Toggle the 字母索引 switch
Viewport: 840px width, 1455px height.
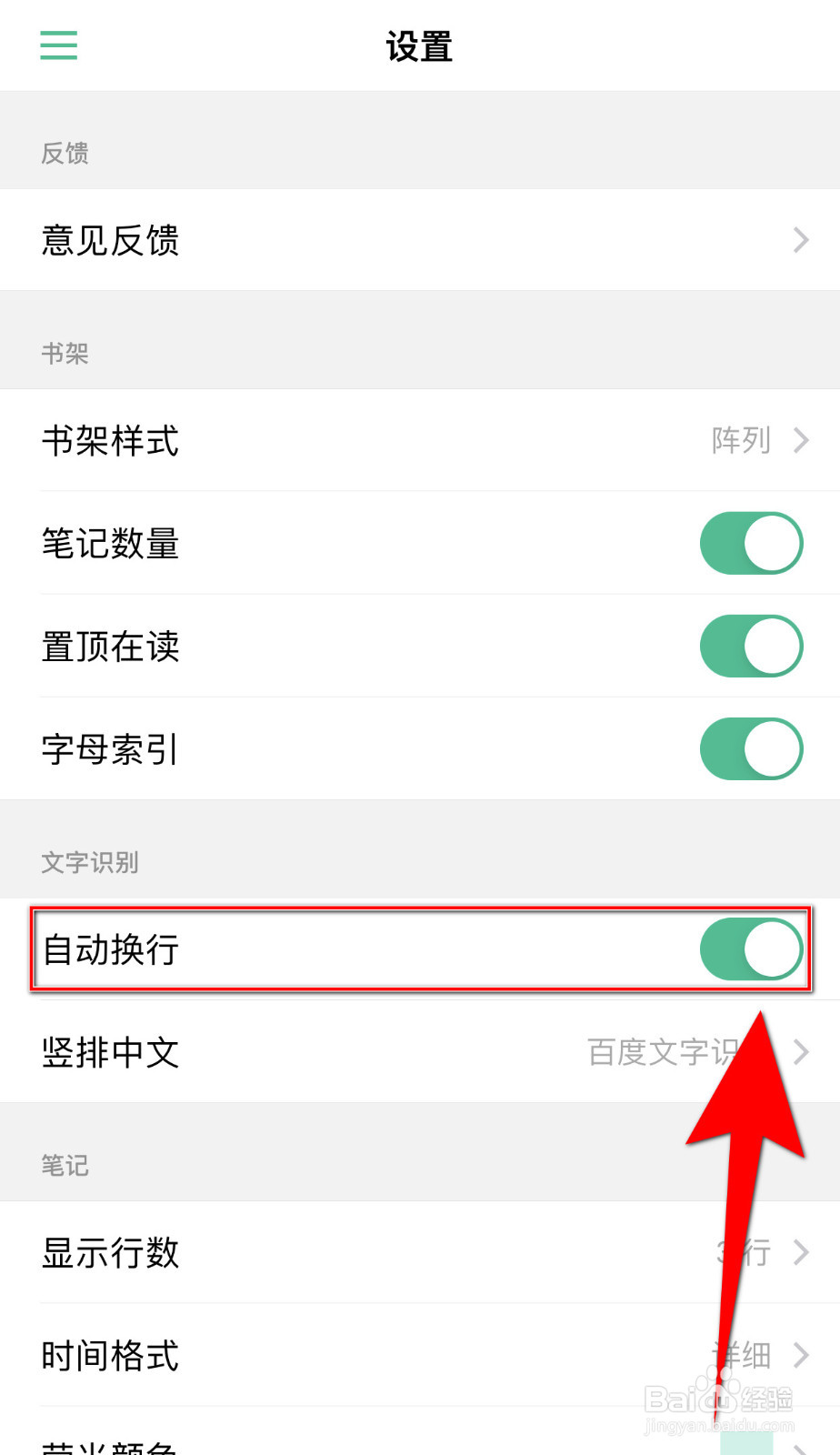[x=750, y=748]
